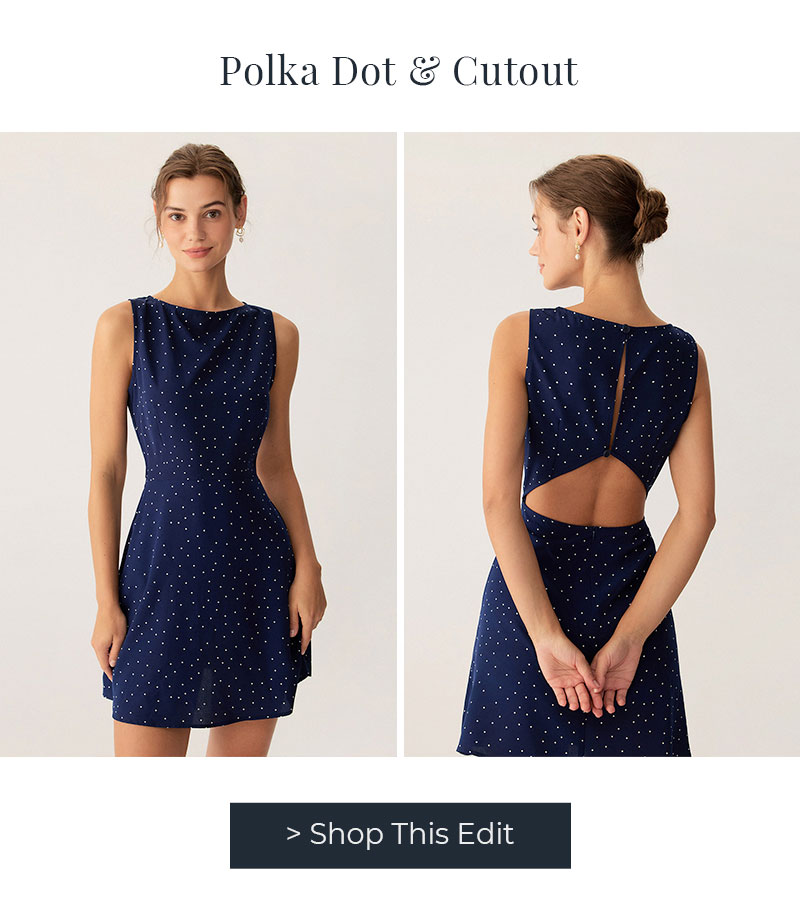Open the front view dress photo

coord(198,444)
